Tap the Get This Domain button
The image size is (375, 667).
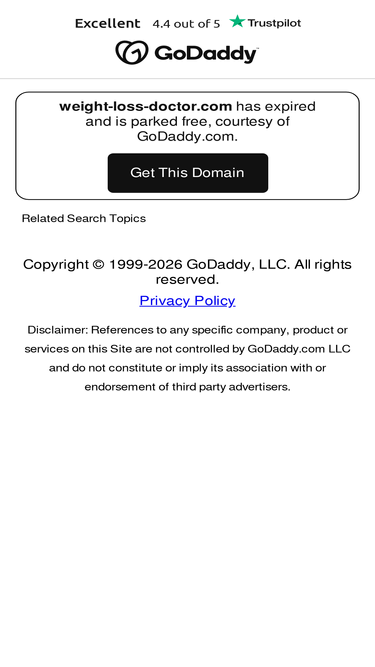click(188, 173)
